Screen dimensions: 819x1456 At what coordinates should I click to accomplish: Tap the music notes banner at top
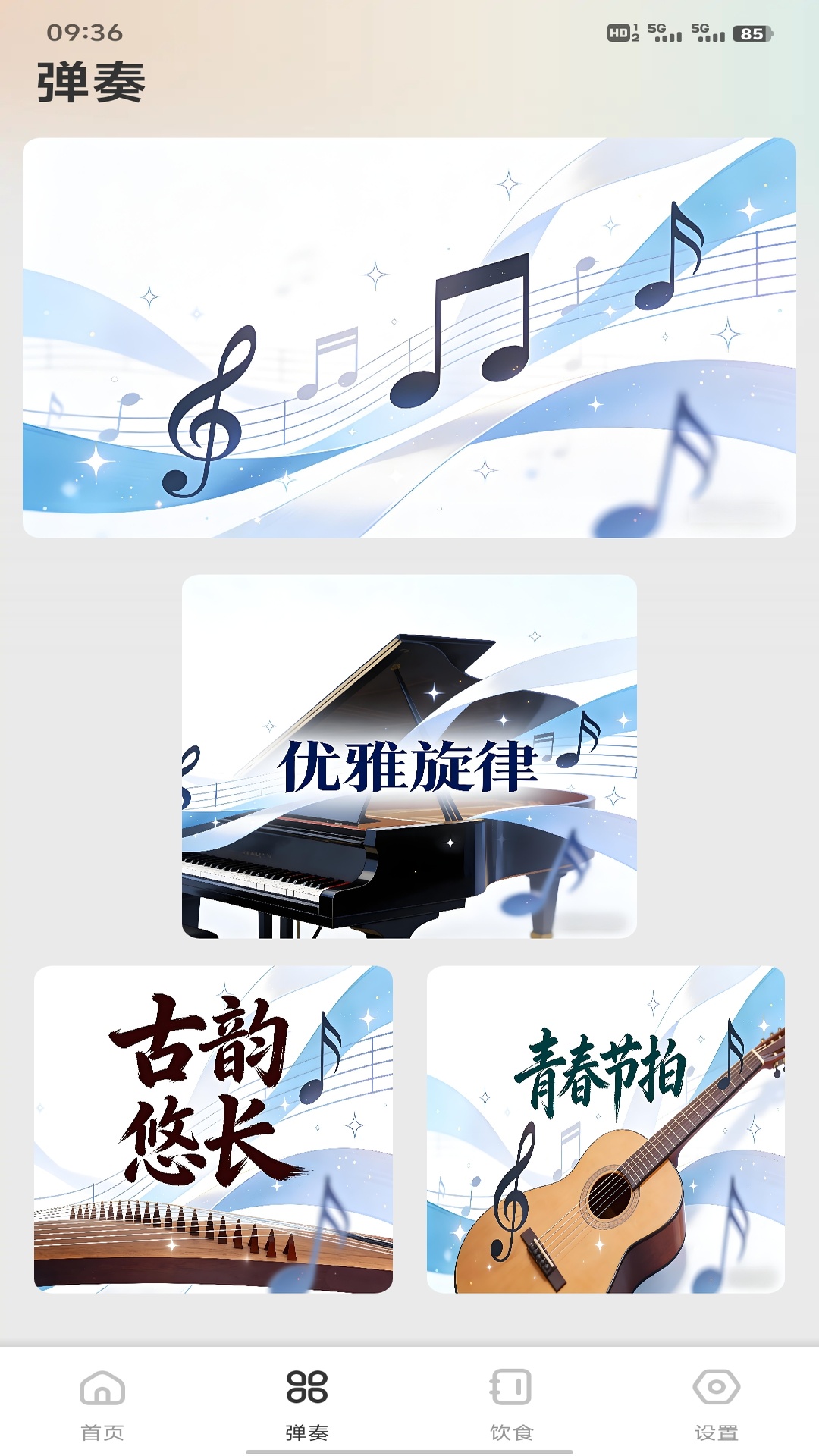pyautogui.click(x=409, y=337)
